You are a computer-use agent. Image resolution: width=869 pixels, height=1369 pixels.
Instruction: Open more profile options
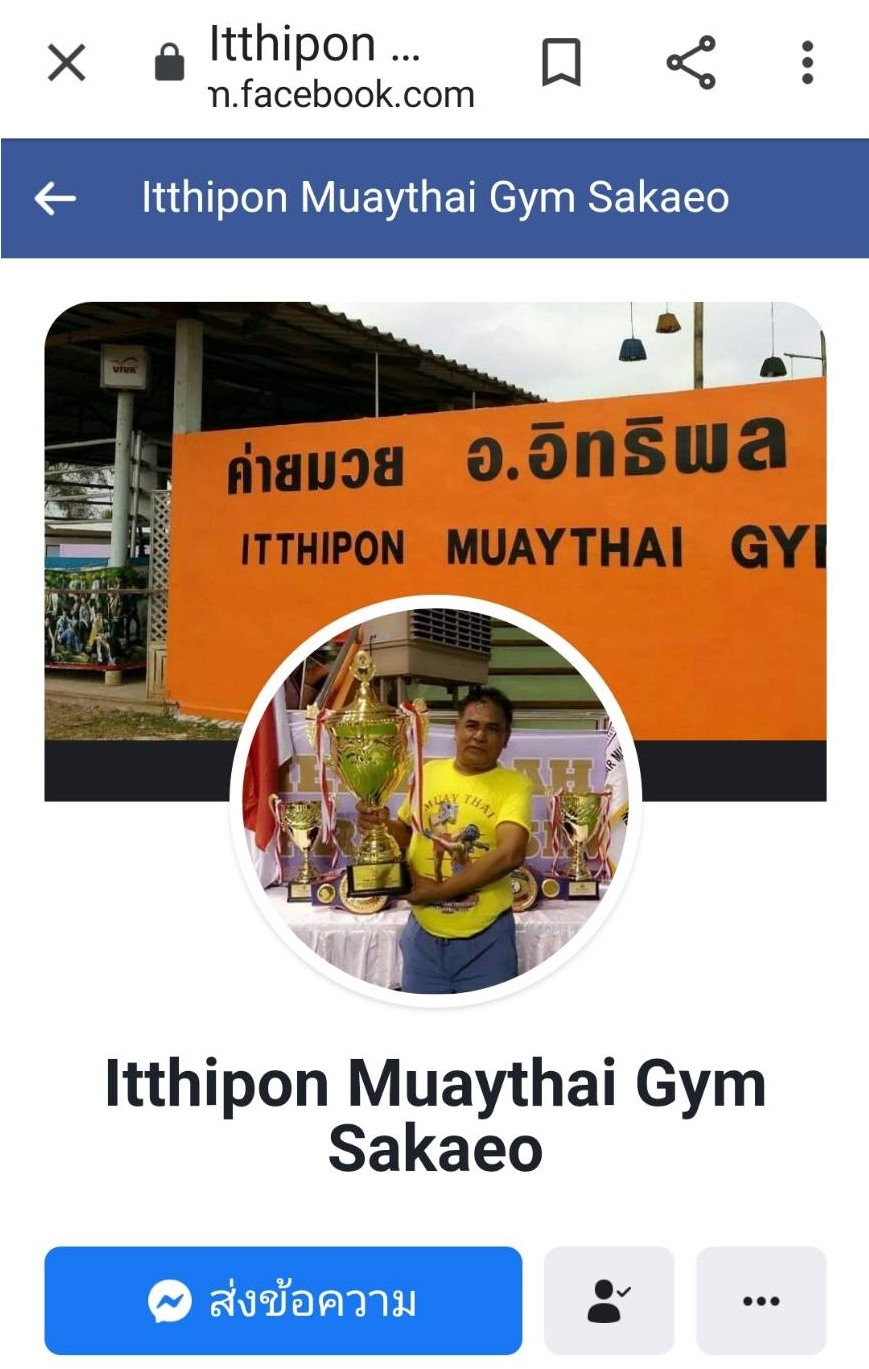761,1300
